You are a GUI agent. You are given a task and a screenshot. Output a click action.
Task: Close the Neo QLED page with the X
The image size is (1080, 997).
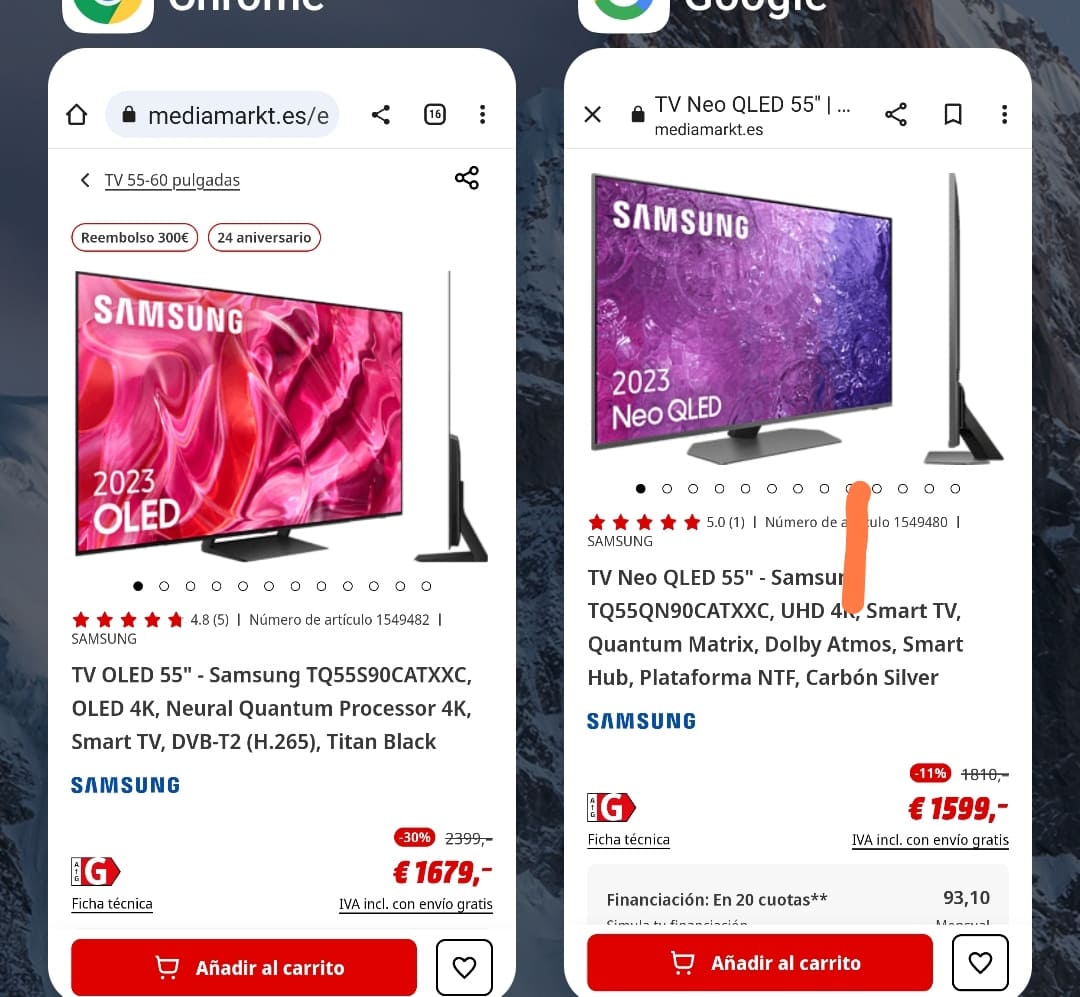pyautogui.click(x=592, y=115)
